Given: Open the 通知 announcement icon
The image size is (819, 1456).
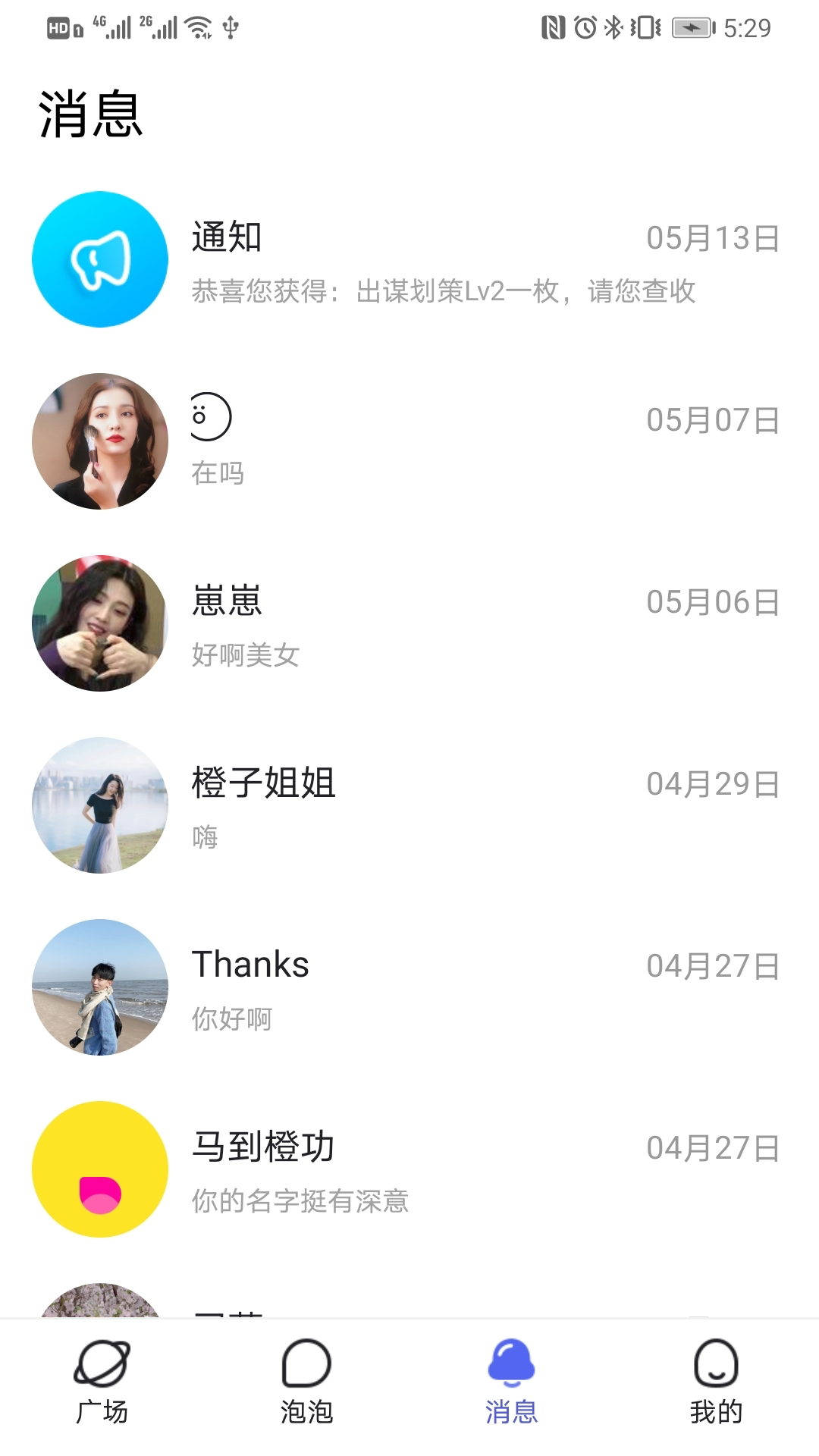Looking at the screenshot, I should point(99,259).
